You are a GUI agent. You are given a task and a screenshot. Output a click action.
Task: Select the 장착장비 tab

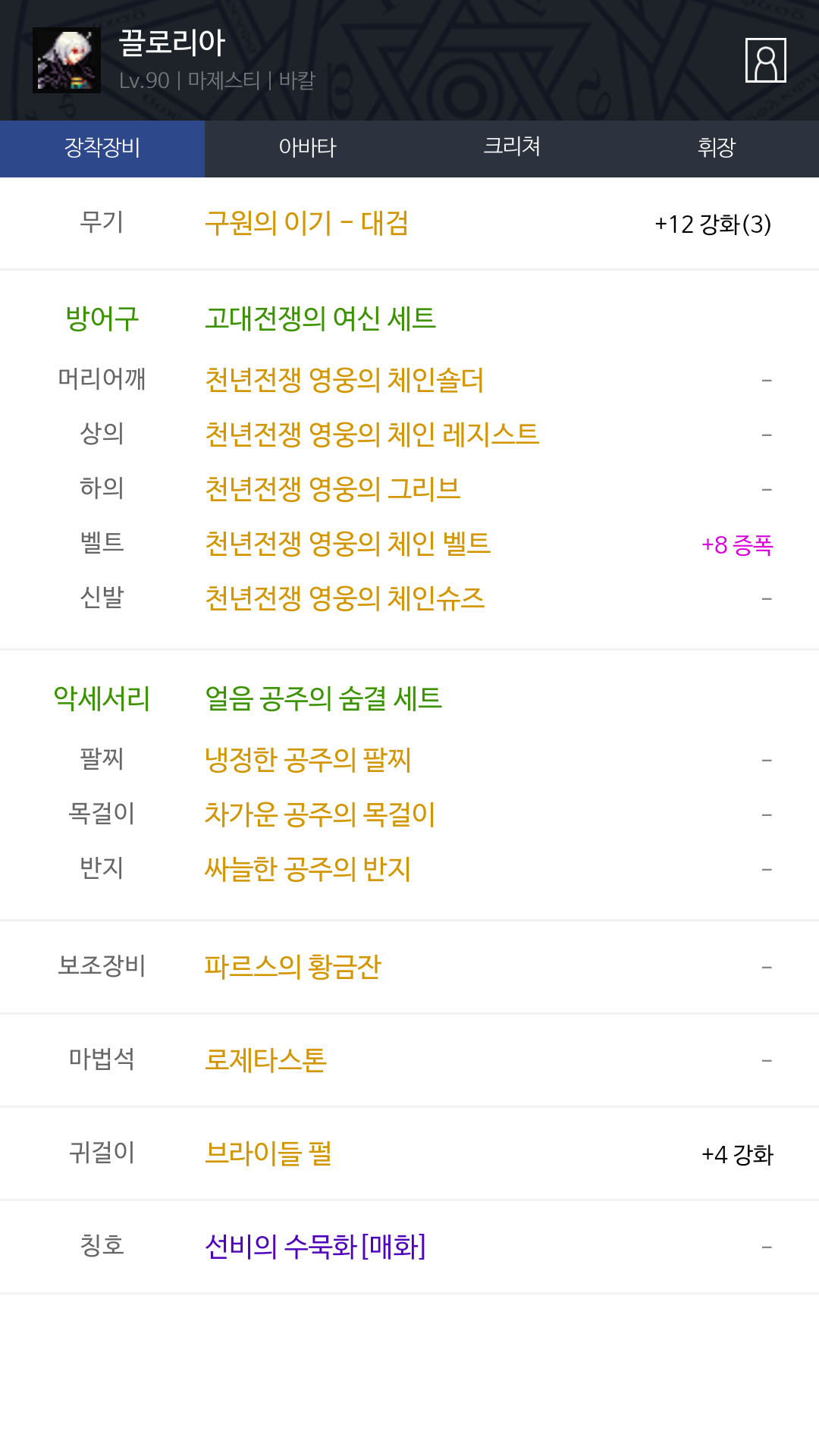tap(102, 148)
